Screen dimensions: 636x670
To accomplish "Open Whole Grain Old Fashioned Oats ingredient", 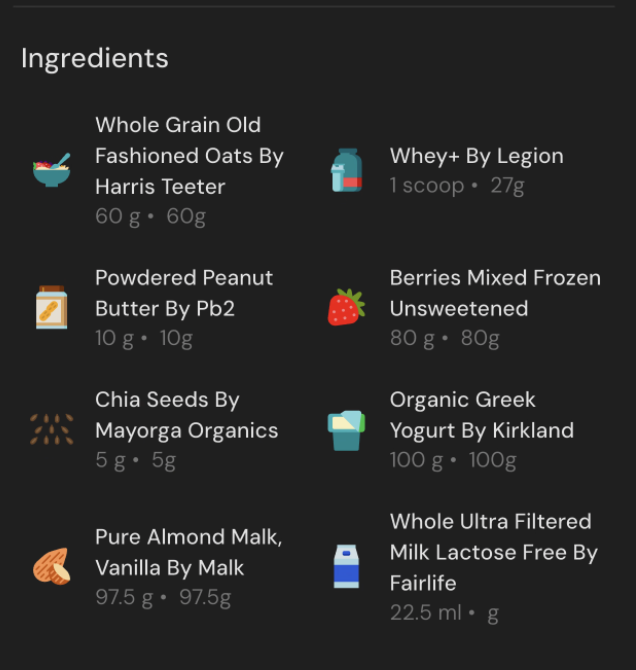I will point(188,156).
